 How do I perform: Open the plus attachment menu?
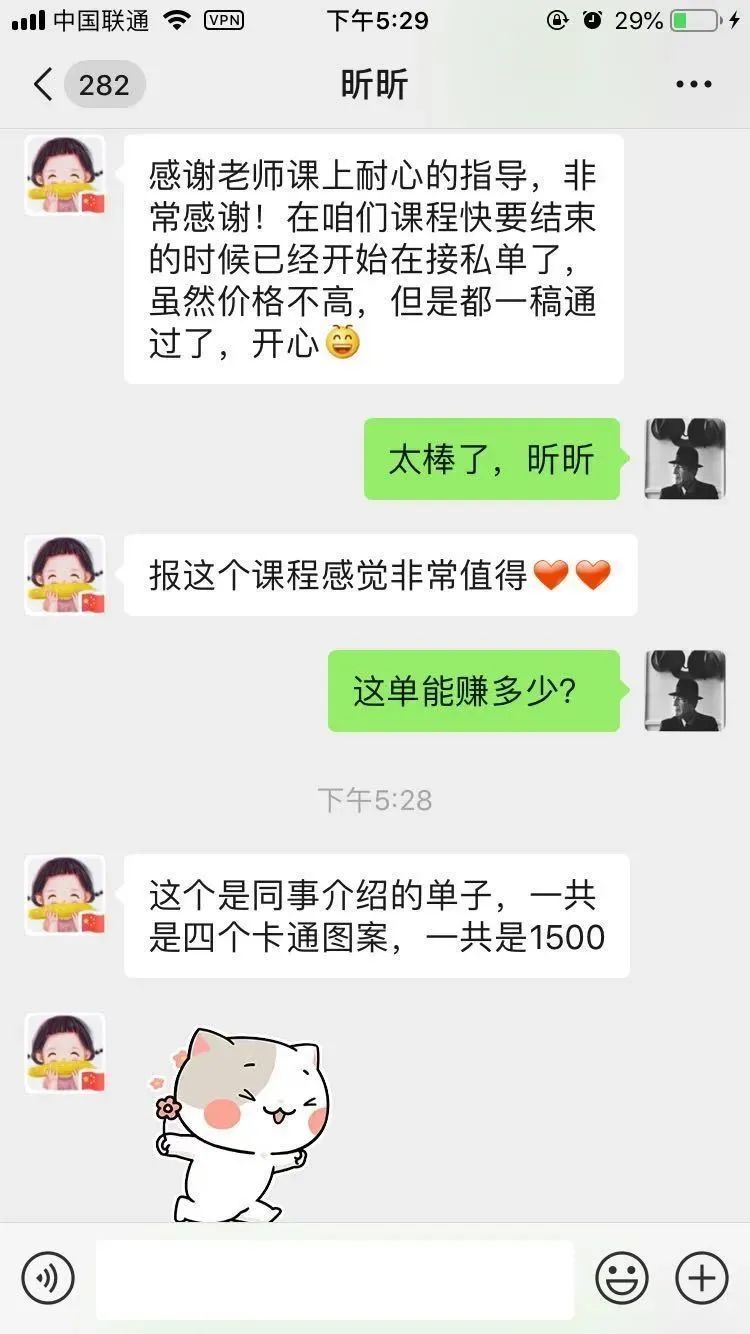702,1278
